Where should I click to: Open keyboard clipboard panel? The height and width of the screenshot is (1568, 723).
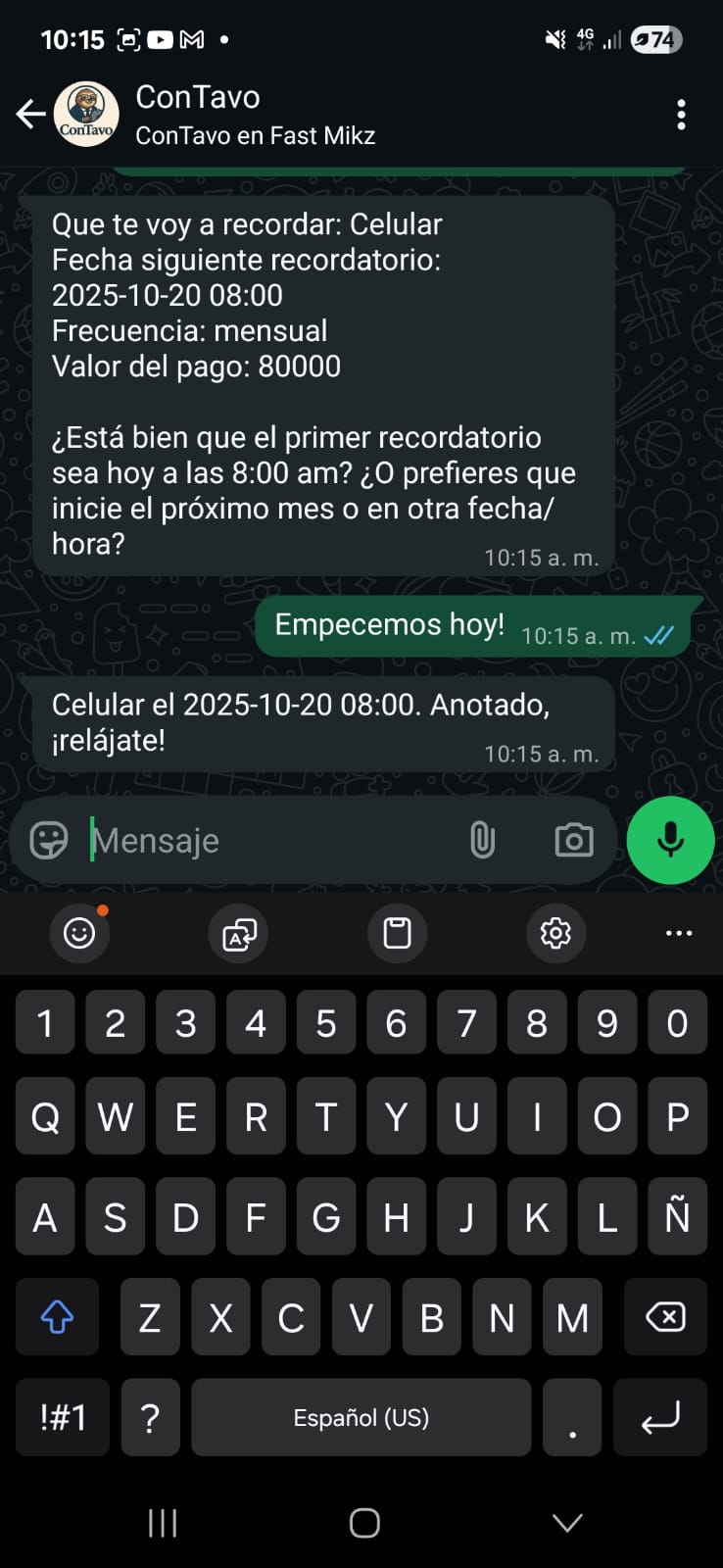pyautogui.click(x=396, y=933)
